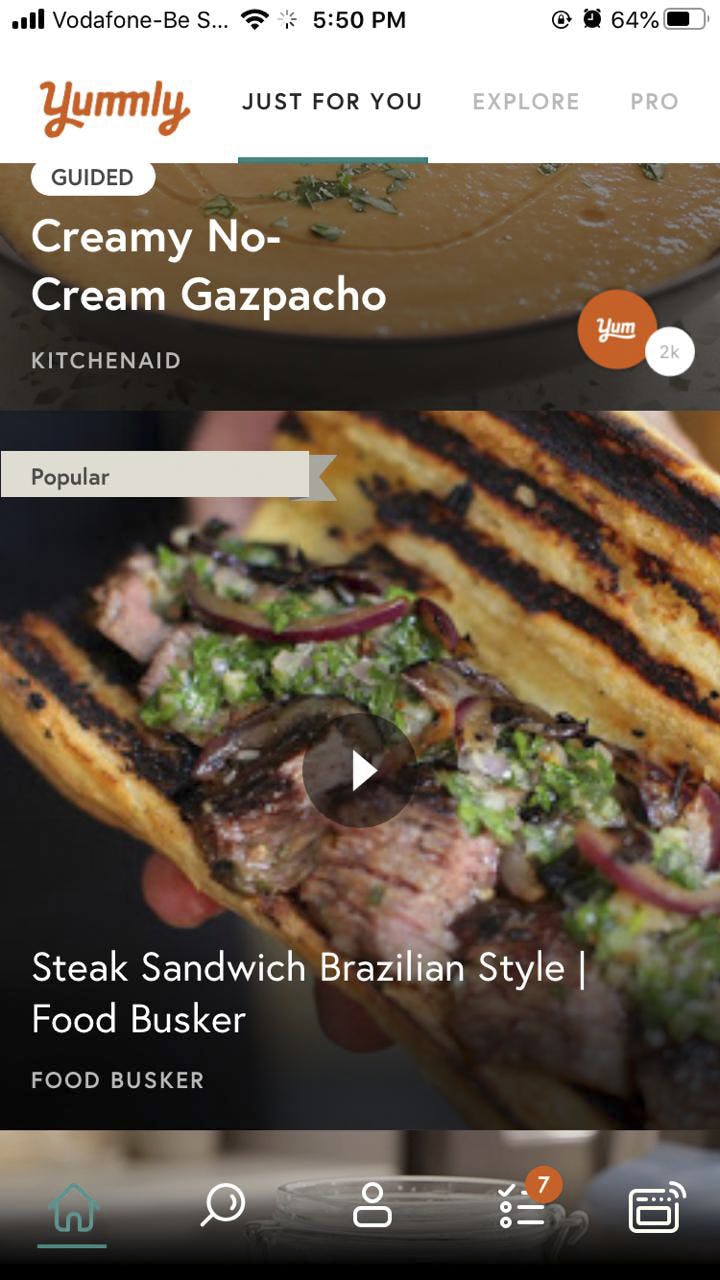Switch to the Pro tab
Image resolution: width=720 pixels, height=1280 pixels.
click(654, 102)
